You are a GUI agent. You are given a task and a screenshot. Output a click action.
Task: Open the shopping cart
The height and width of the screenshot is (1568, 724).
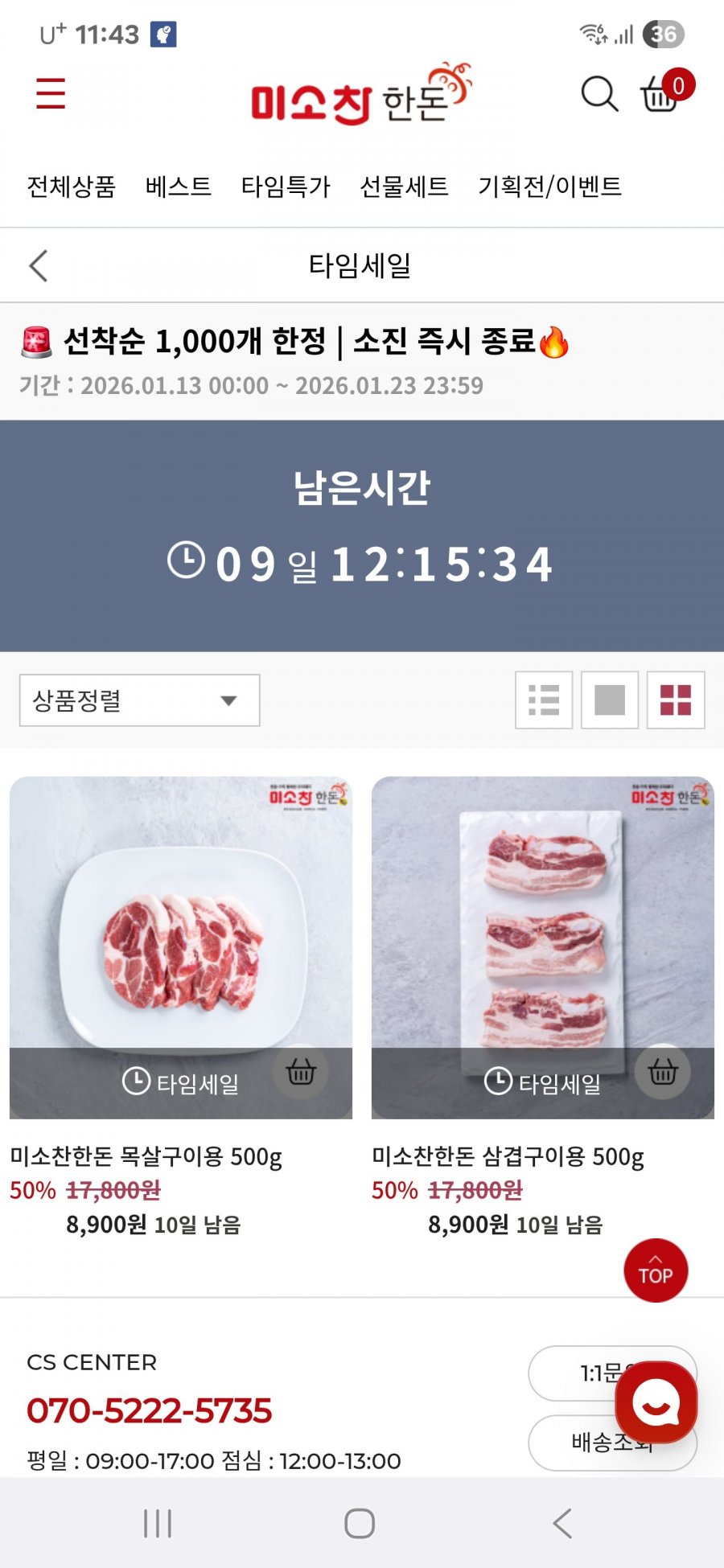661,94
